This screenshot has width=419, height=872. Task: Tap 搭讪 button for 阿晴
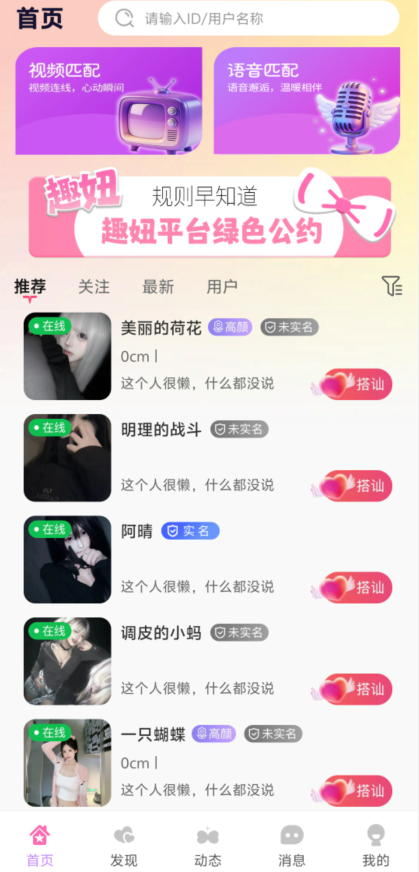pyautogui.click(x=357, y=588)
